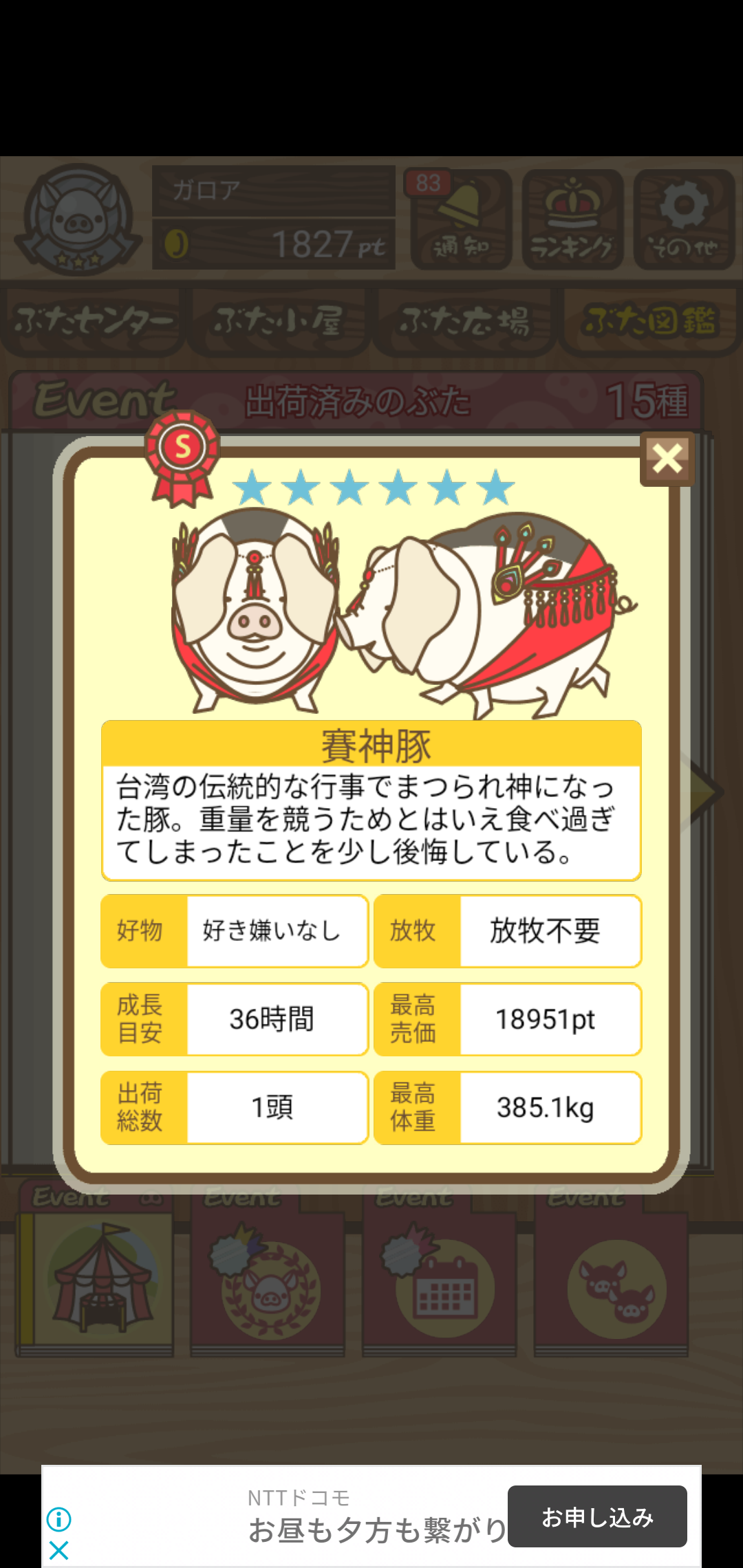Image resolution: width=743 pixels, height=1568 pixels.
Task: Tap the お申し込み ad button
Action: pyautogui.click(x=597, y=1516)
